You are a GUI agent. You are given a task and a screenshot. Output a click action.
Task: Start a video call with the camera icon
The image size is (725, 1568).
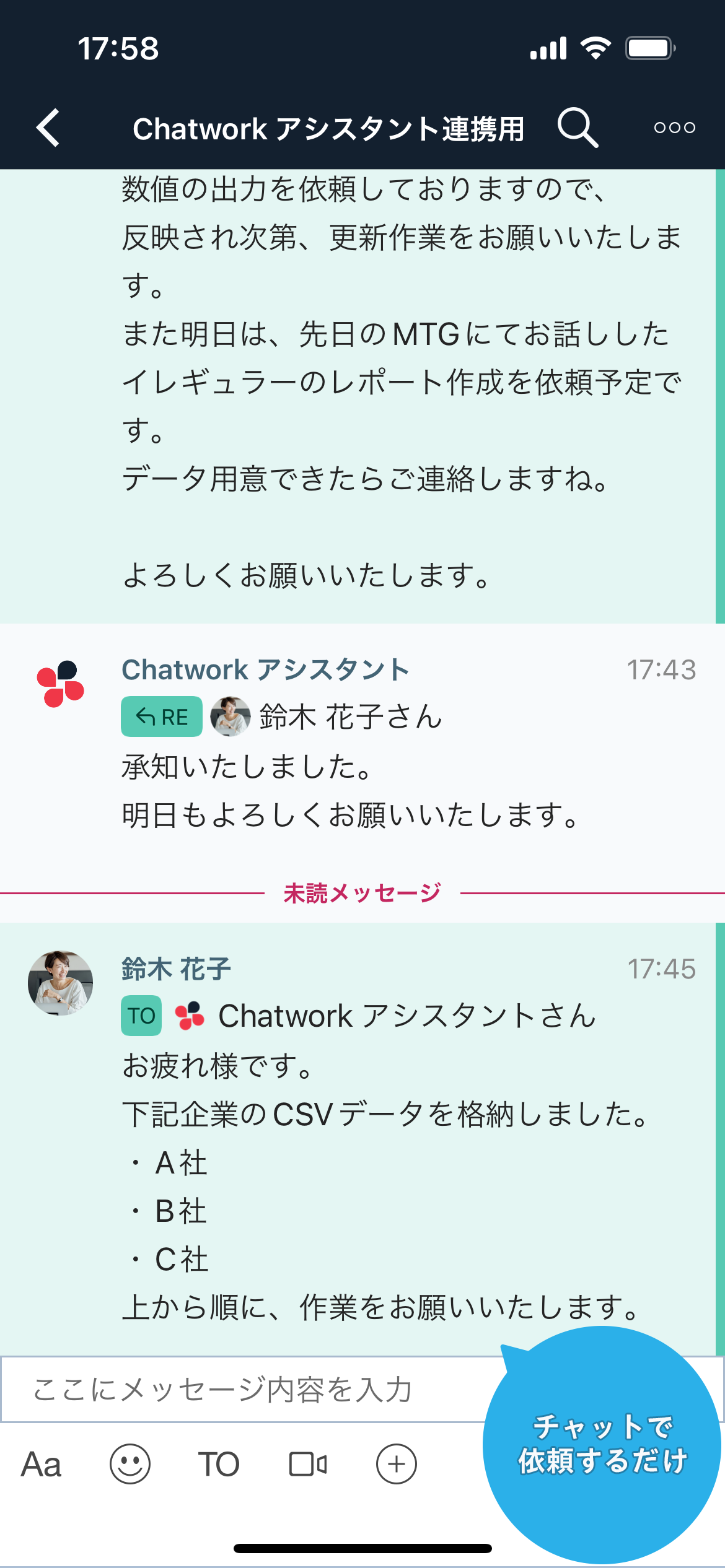click(309, 1463)
